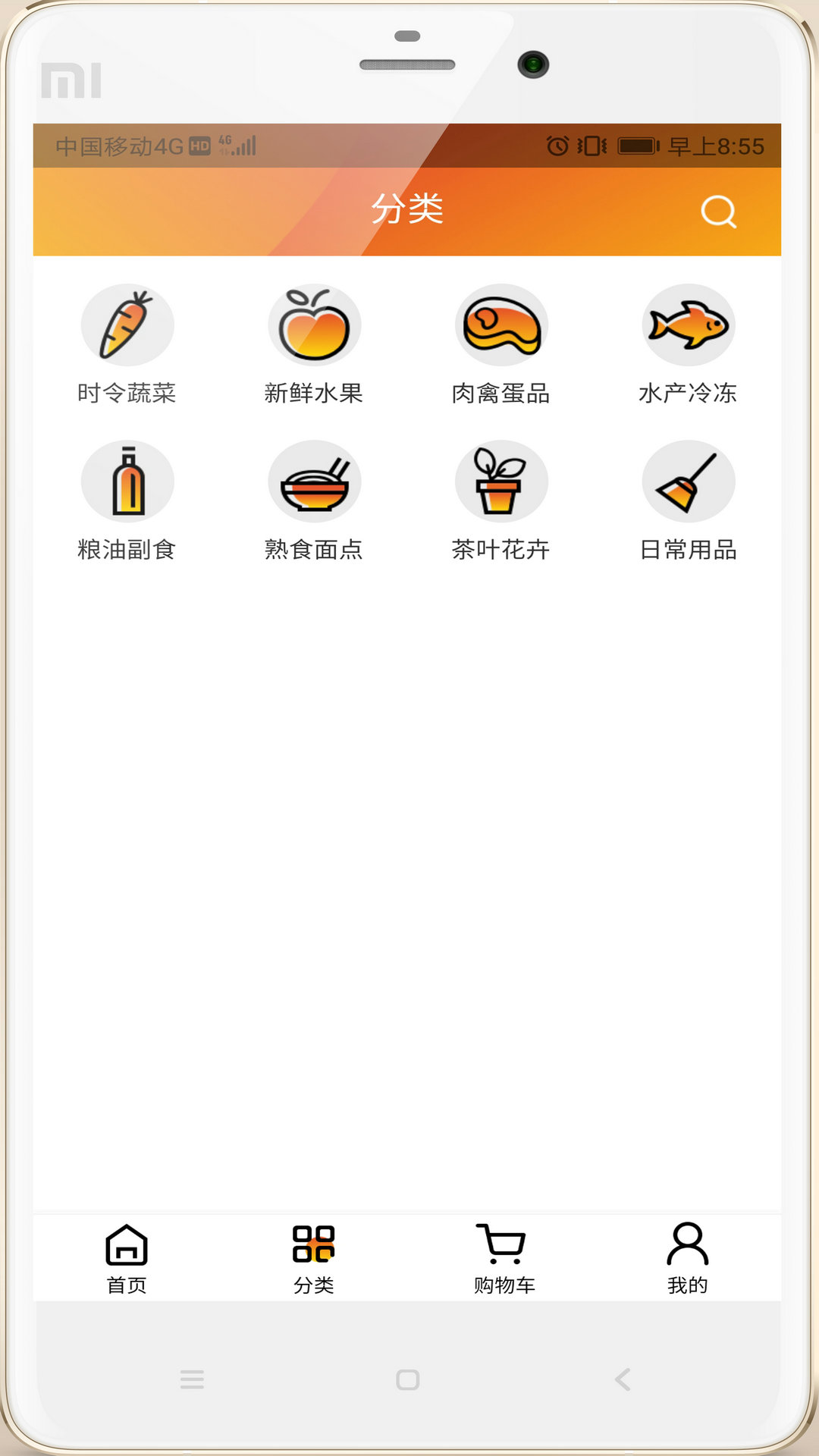Switch to the 首页 tab
Screen dimensions: 819x1456
pyautogui.click(x=127, y=1255)
